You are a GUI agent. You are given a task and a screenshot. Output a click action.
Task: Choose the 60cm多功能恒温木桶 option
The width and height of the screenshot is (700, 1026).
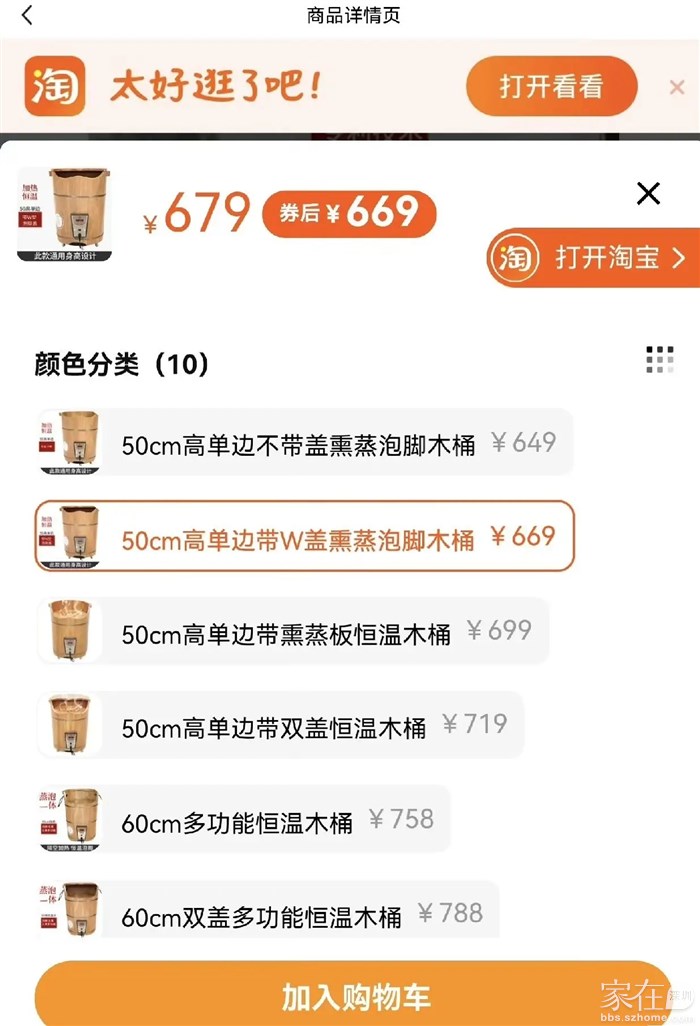[x=243, y=820]
